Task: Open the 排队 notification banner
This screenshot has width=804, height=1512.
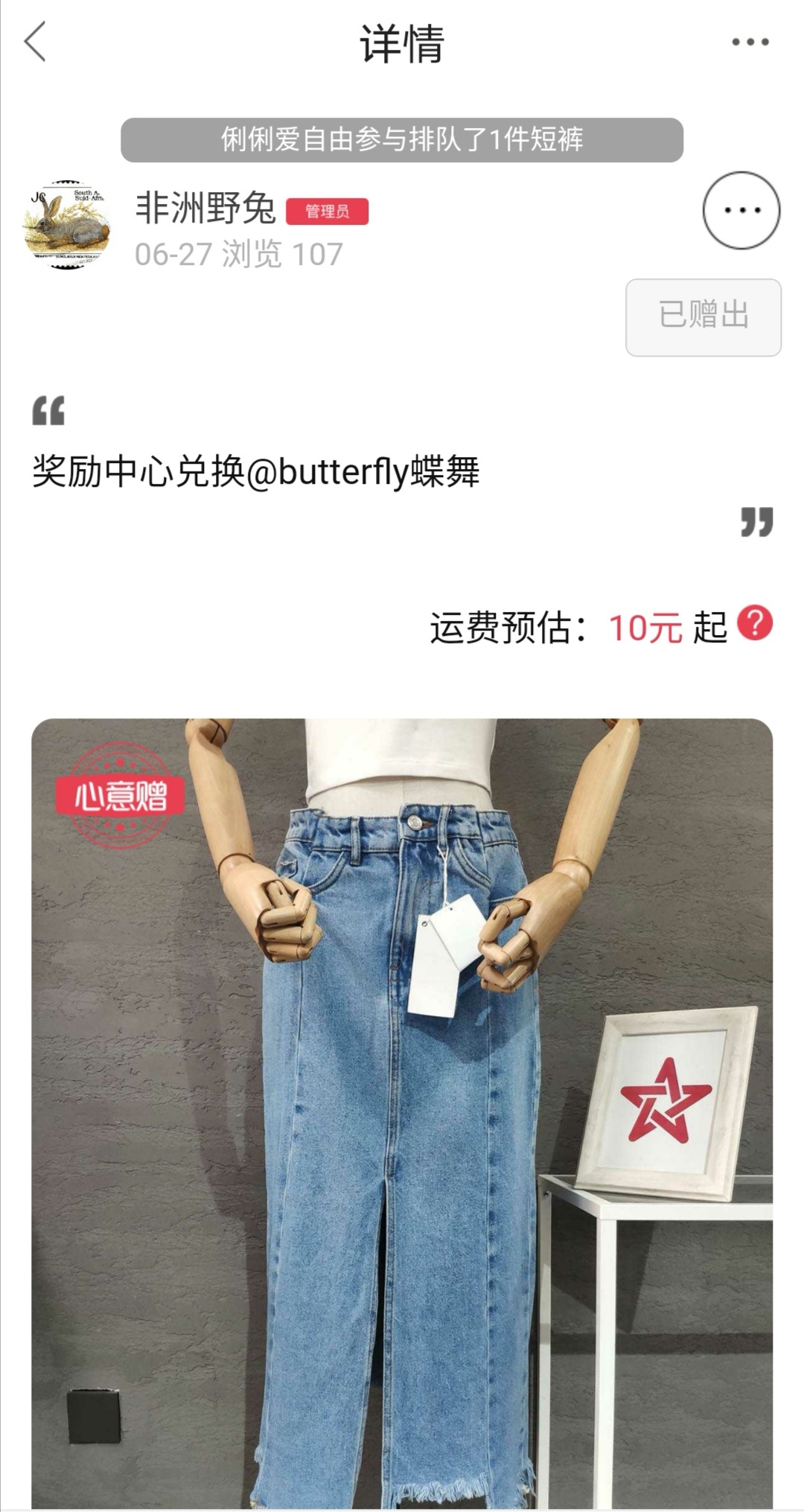Action: coord(402,140)
